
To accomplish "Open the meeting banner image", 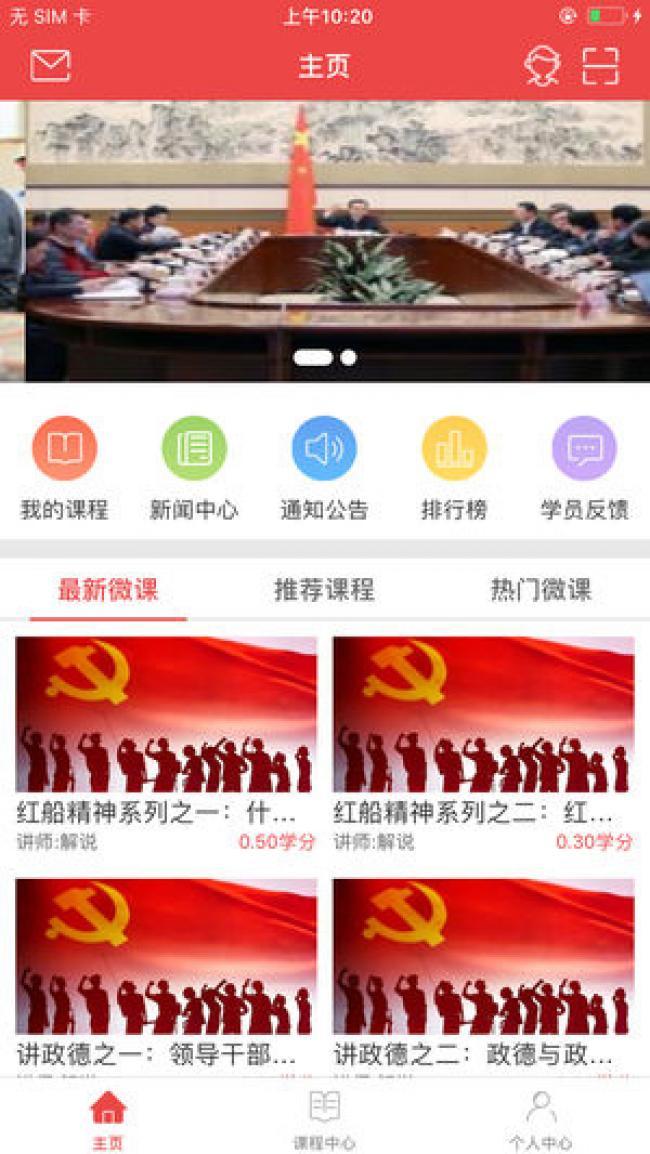I will pyautogui.click(x=325, y=240).
